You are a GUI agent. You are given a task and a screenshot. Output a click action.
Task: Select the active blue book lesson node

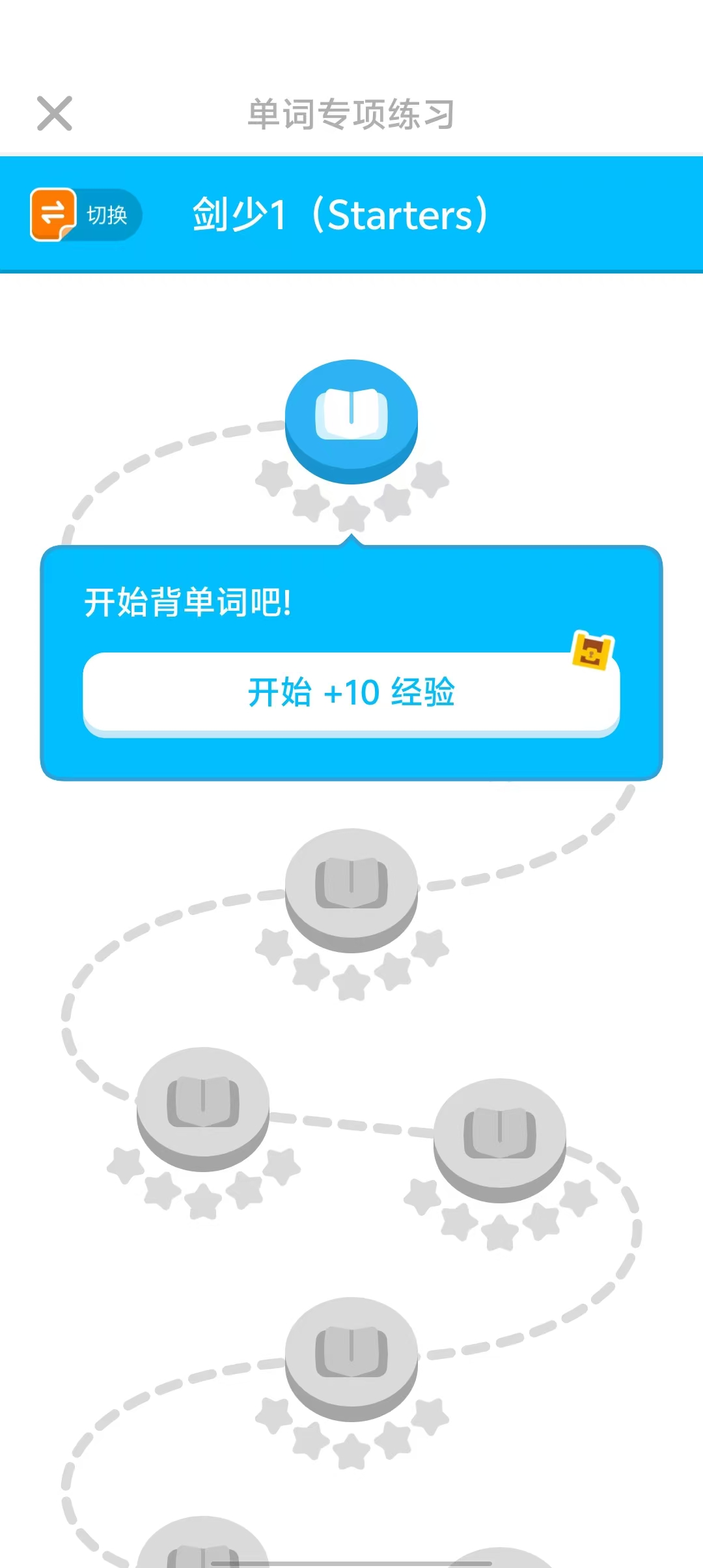point(351,421)
